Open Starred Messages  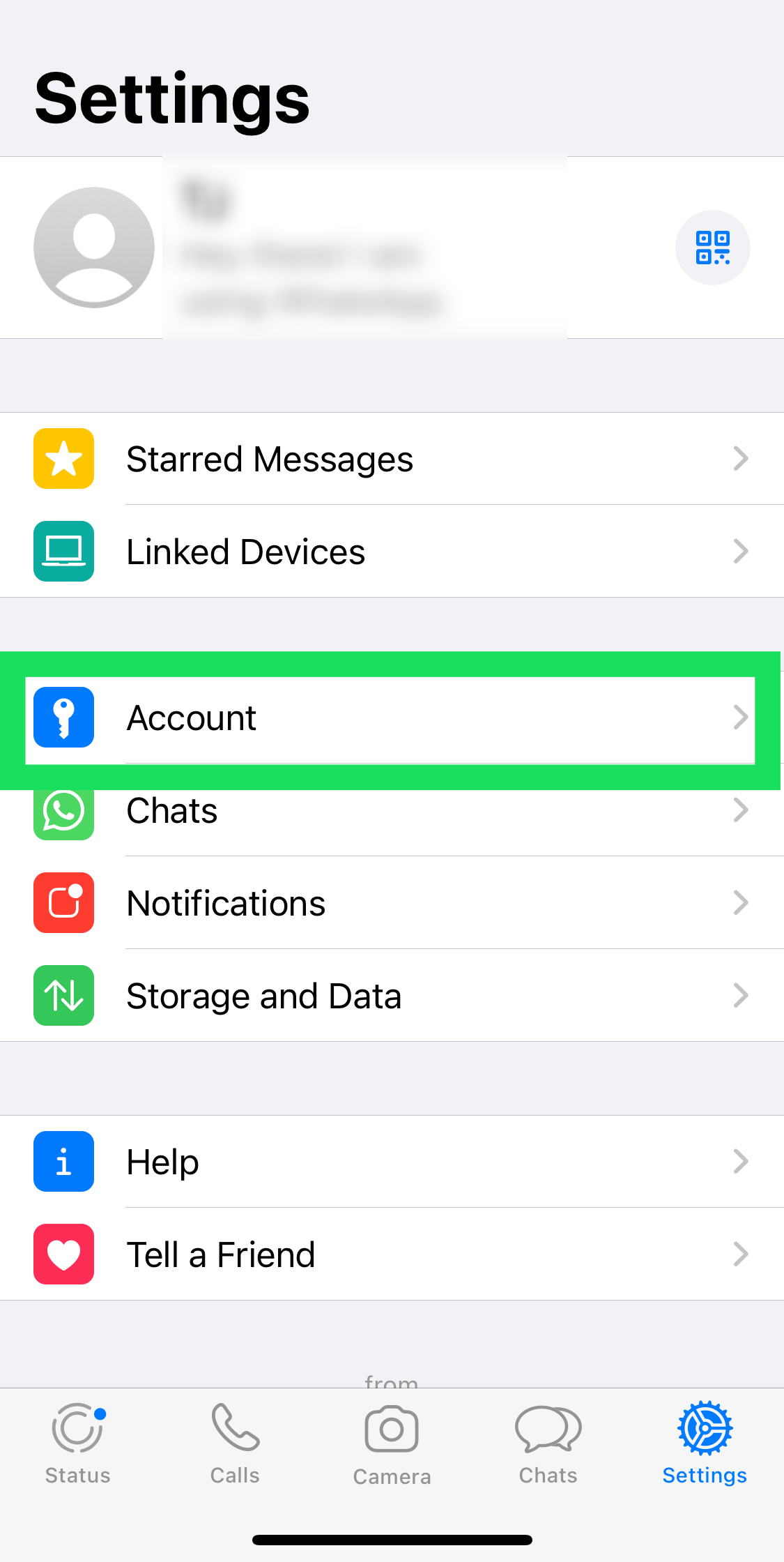(x=390, y=459)
